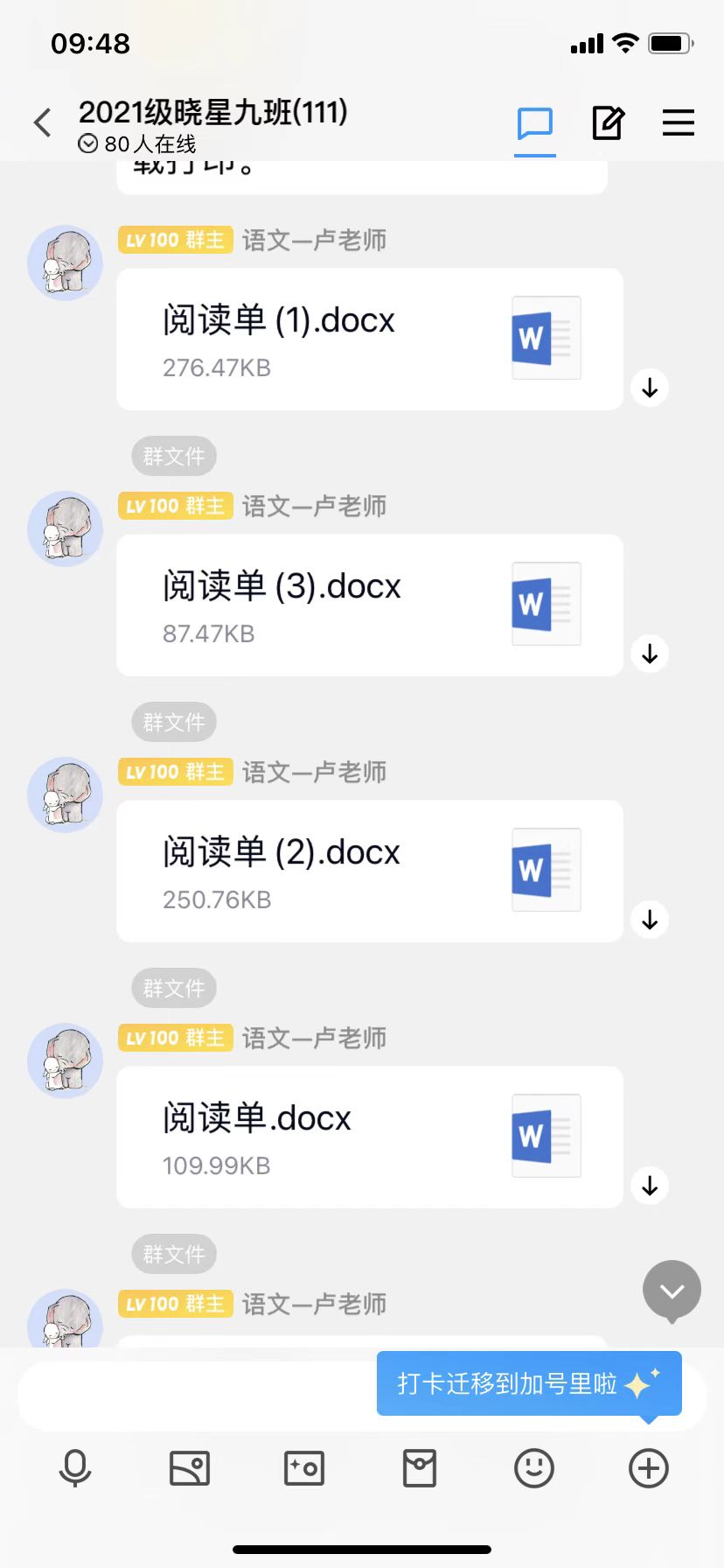Open the edit note icon
The image size is (724, 1568).
point(608,123)
